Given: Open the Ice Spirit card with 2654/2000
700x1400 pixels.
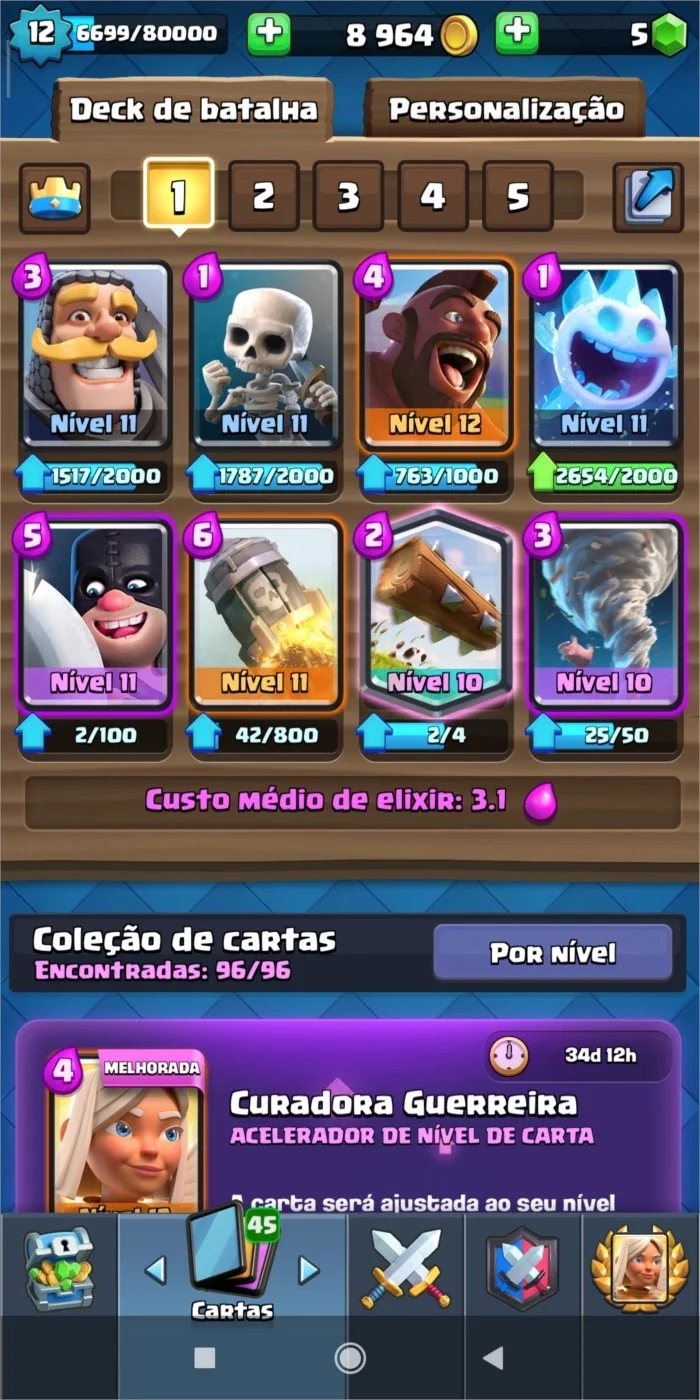Looking at the screenshot, I should click(x=605, y=356).
